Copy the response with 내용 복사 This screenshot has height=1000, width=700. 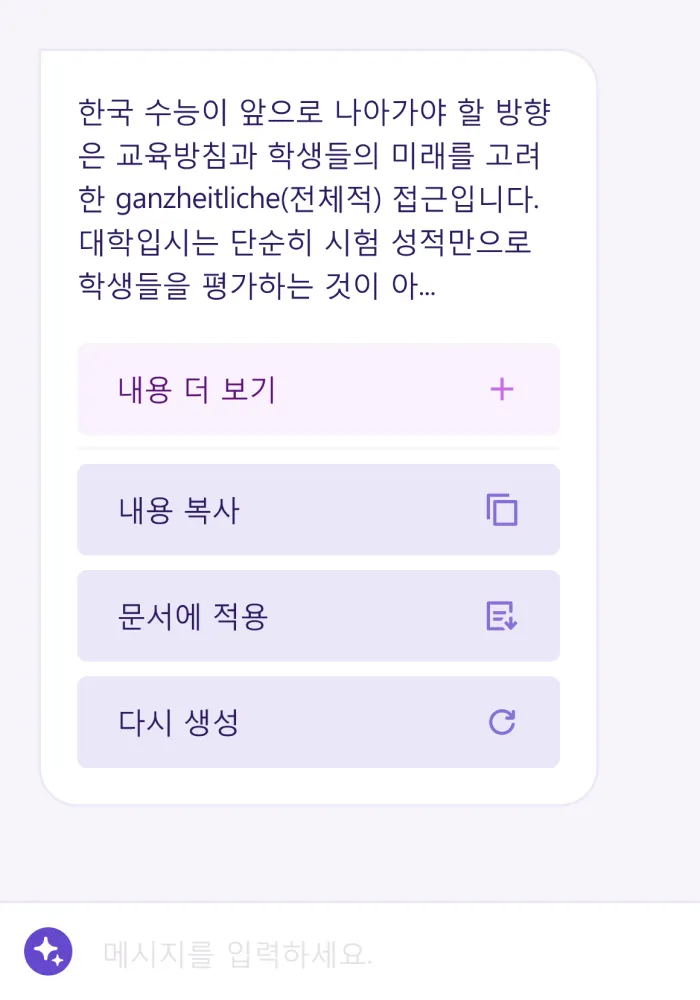point(318,510)
